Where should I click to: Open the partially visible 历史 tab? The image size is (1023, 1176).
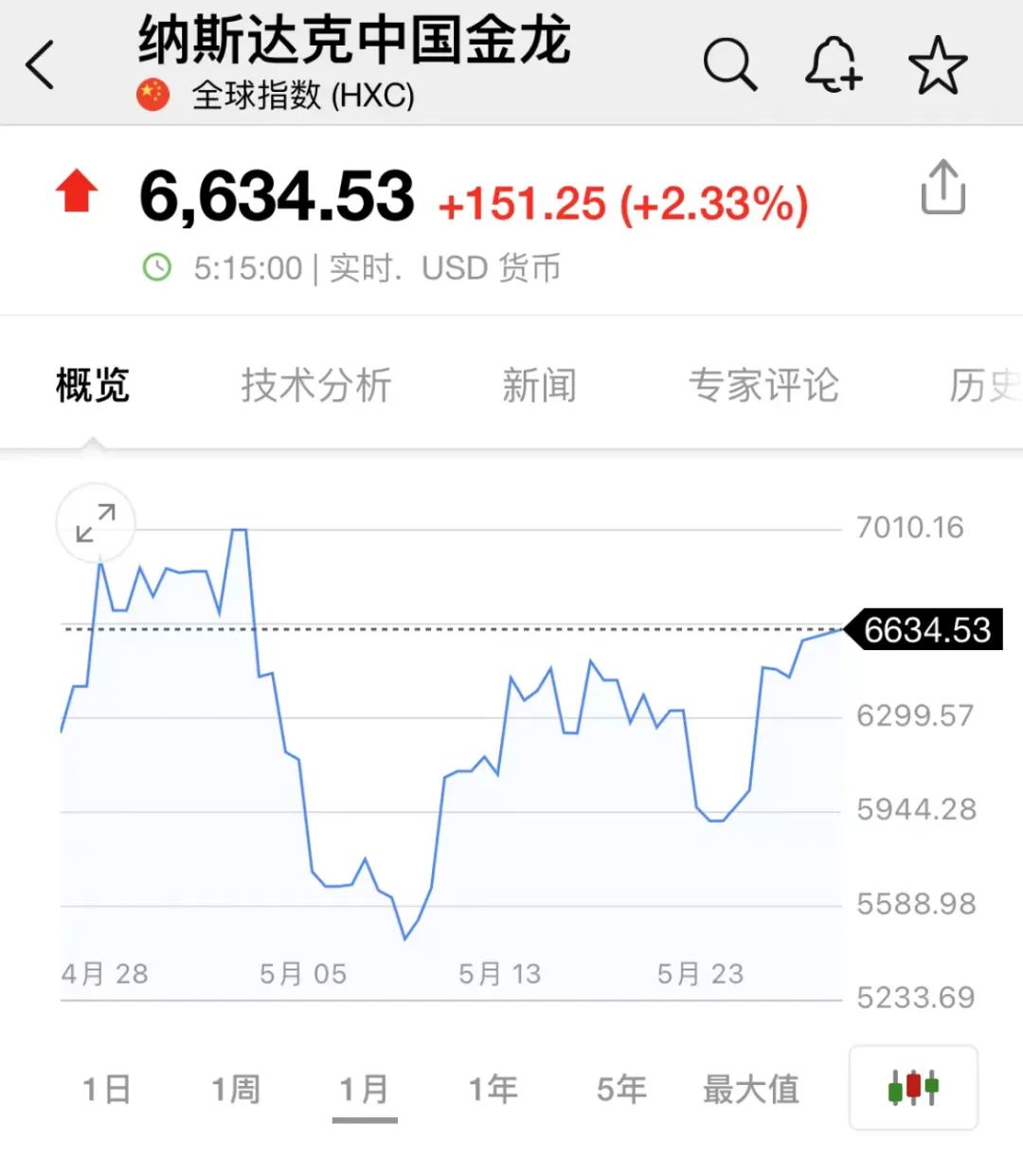click(985, 385)
